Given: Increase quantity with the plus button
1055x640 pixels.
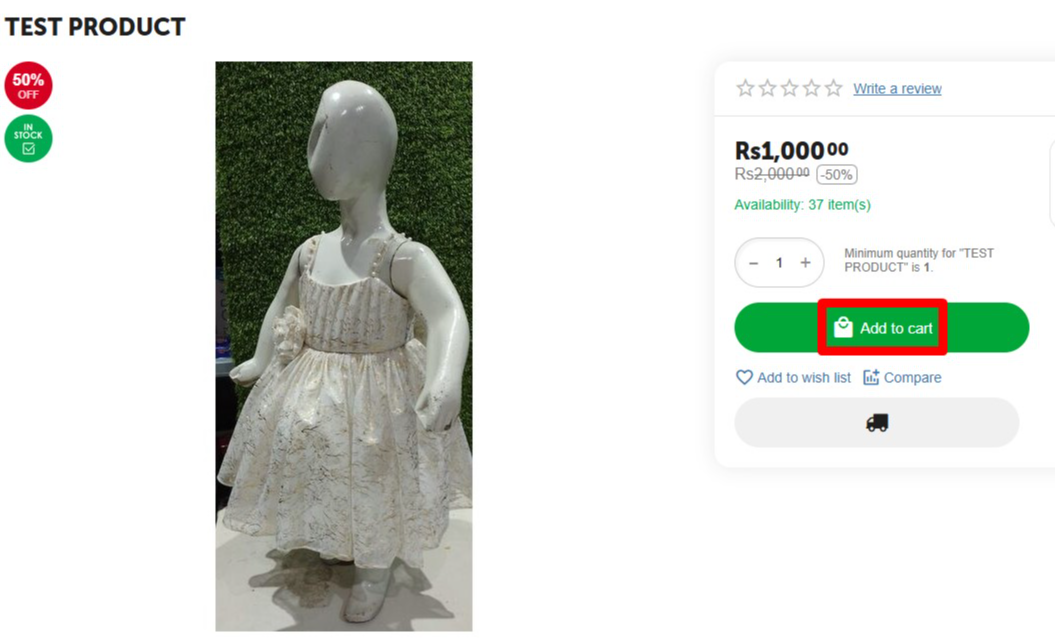Looking at the screenshot, I should point(805,263).
